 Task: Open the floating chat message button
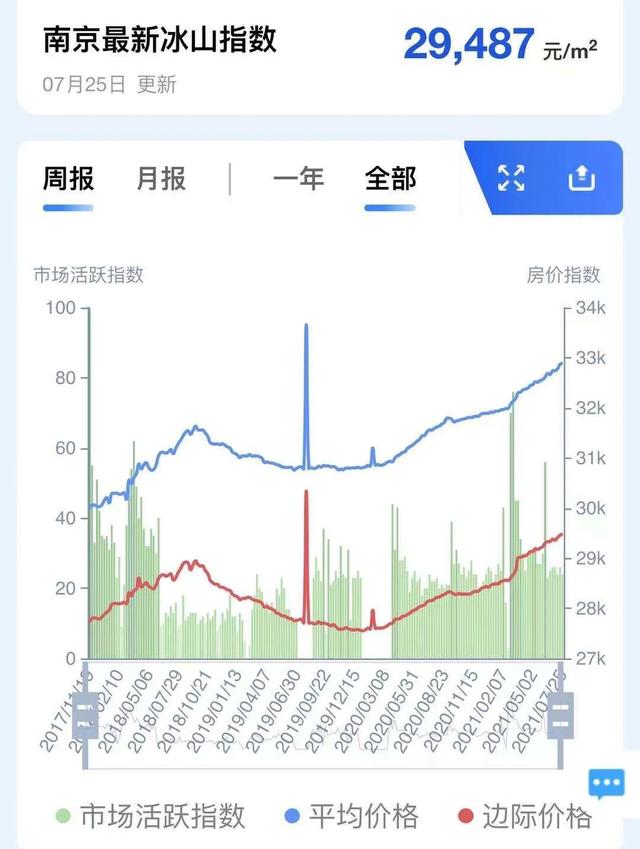[x=606, y=782]
